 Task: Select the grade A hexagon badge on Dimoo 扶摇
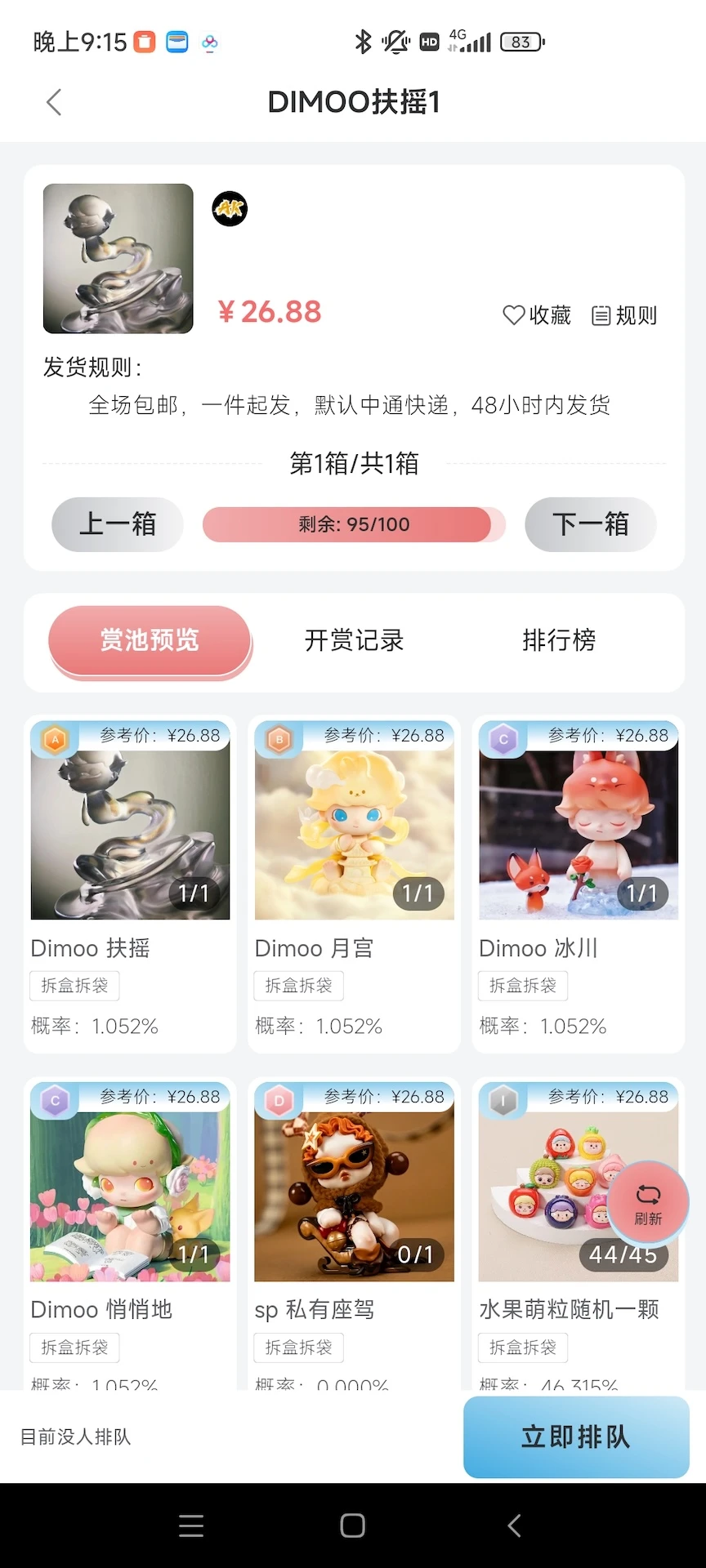click(x=54, y=739)
